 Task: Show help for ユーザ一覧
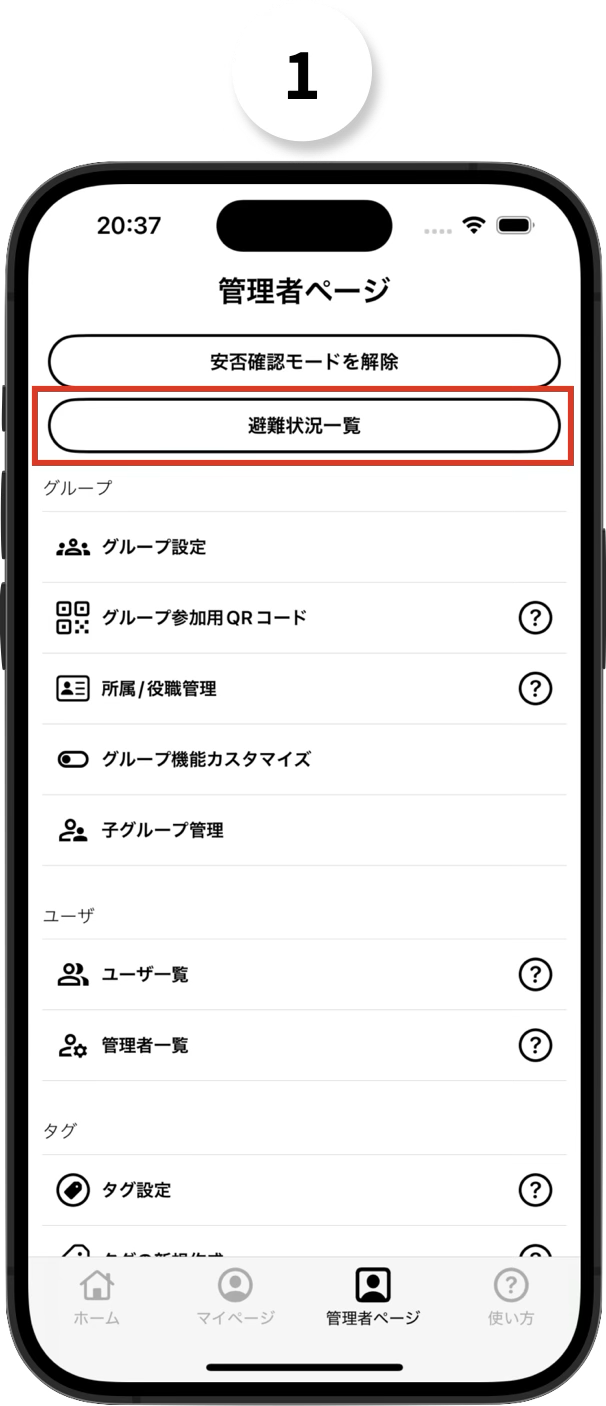click(x=536, y=974)
